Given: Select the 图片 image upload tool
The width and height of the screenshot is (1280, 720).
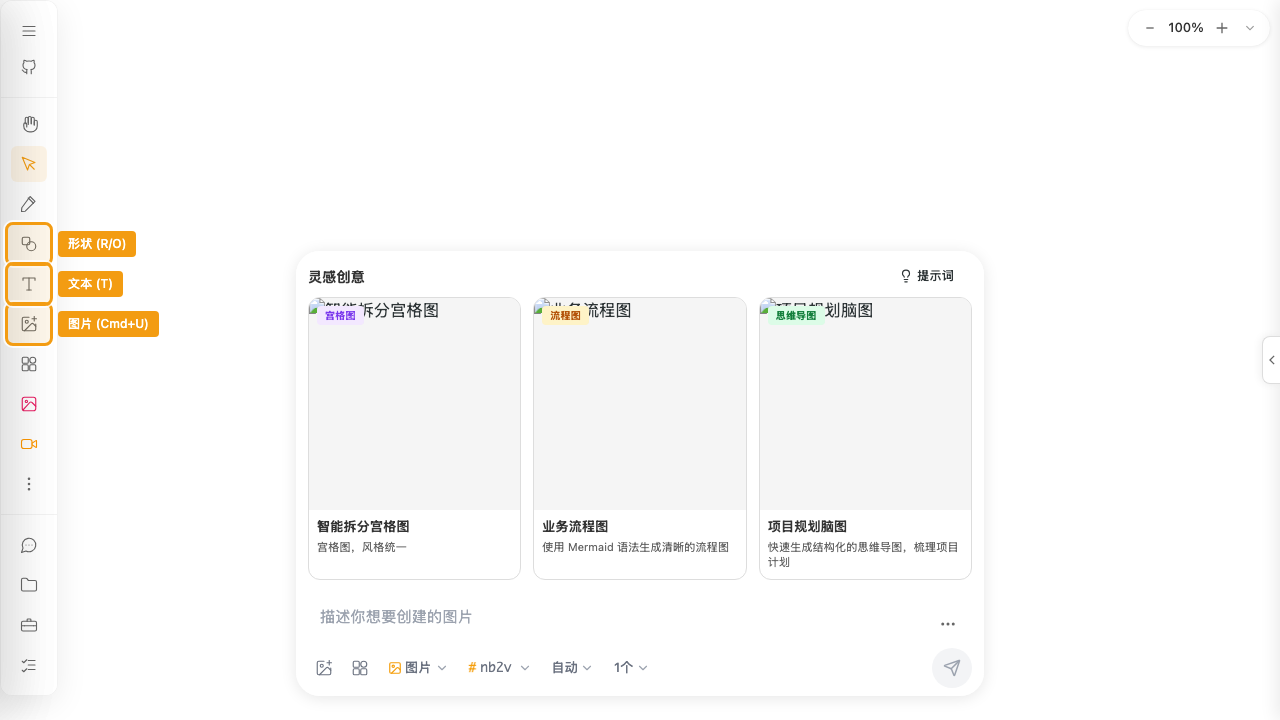Looking at the screenshot, I should [x=29, y=324].
